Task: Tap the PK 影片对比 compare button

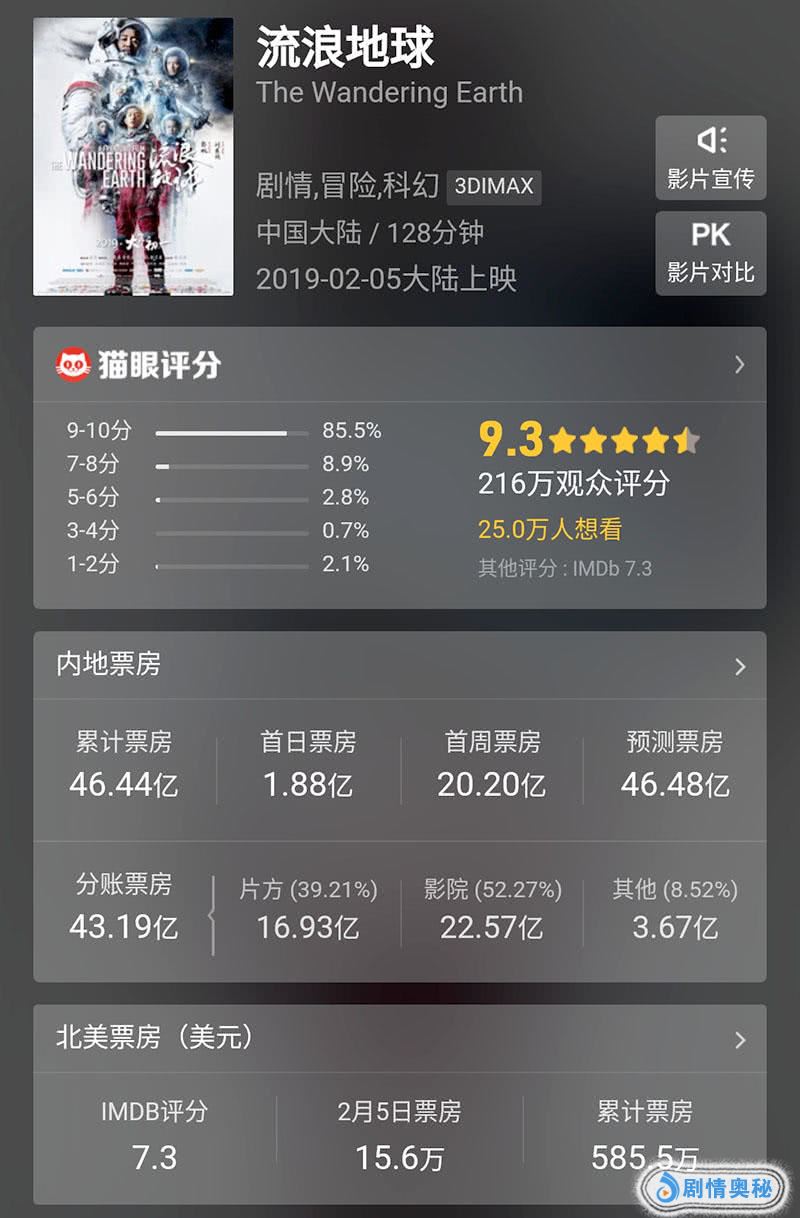Action: click(710, 253)
